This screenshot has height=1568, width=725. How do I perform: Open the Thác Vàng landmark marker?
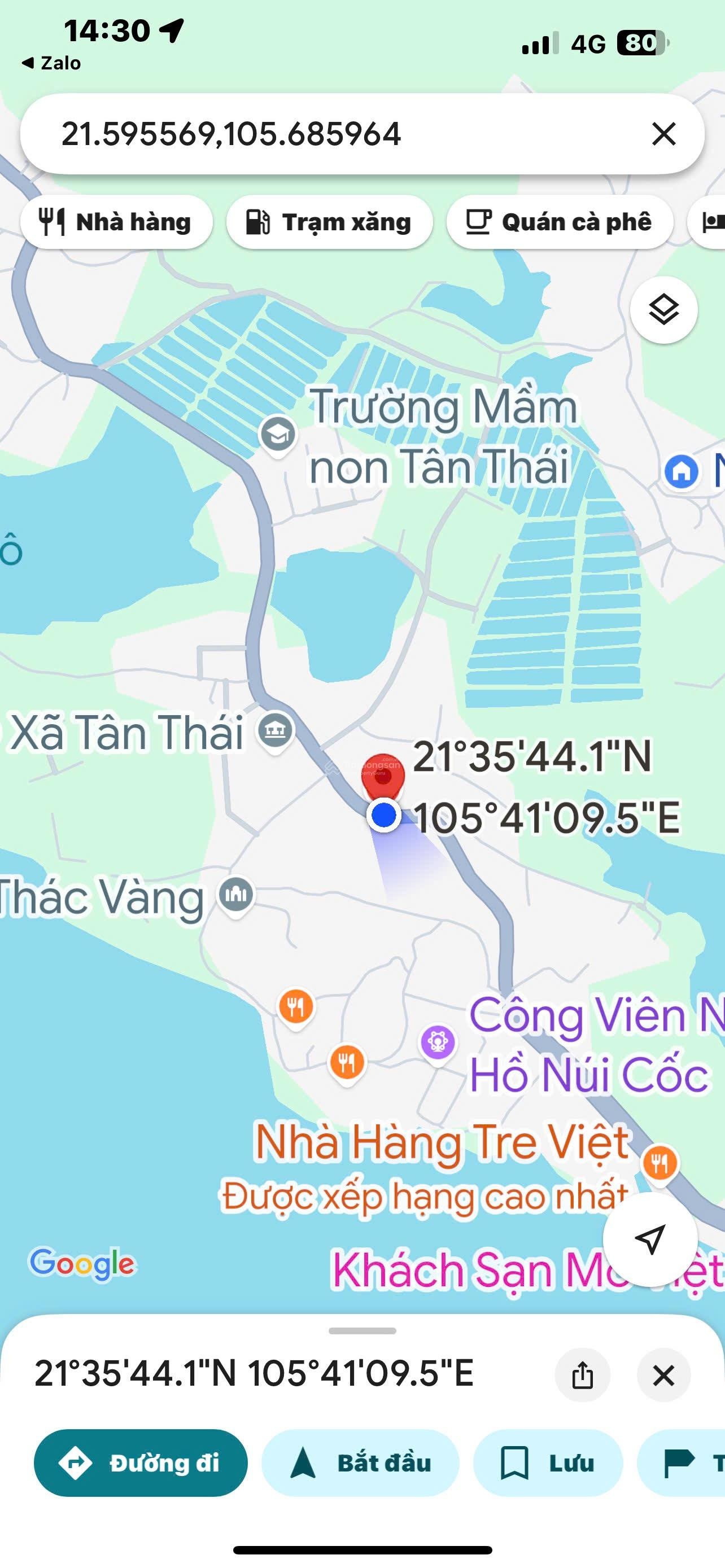pyautogui.click(x=236, y=895)
